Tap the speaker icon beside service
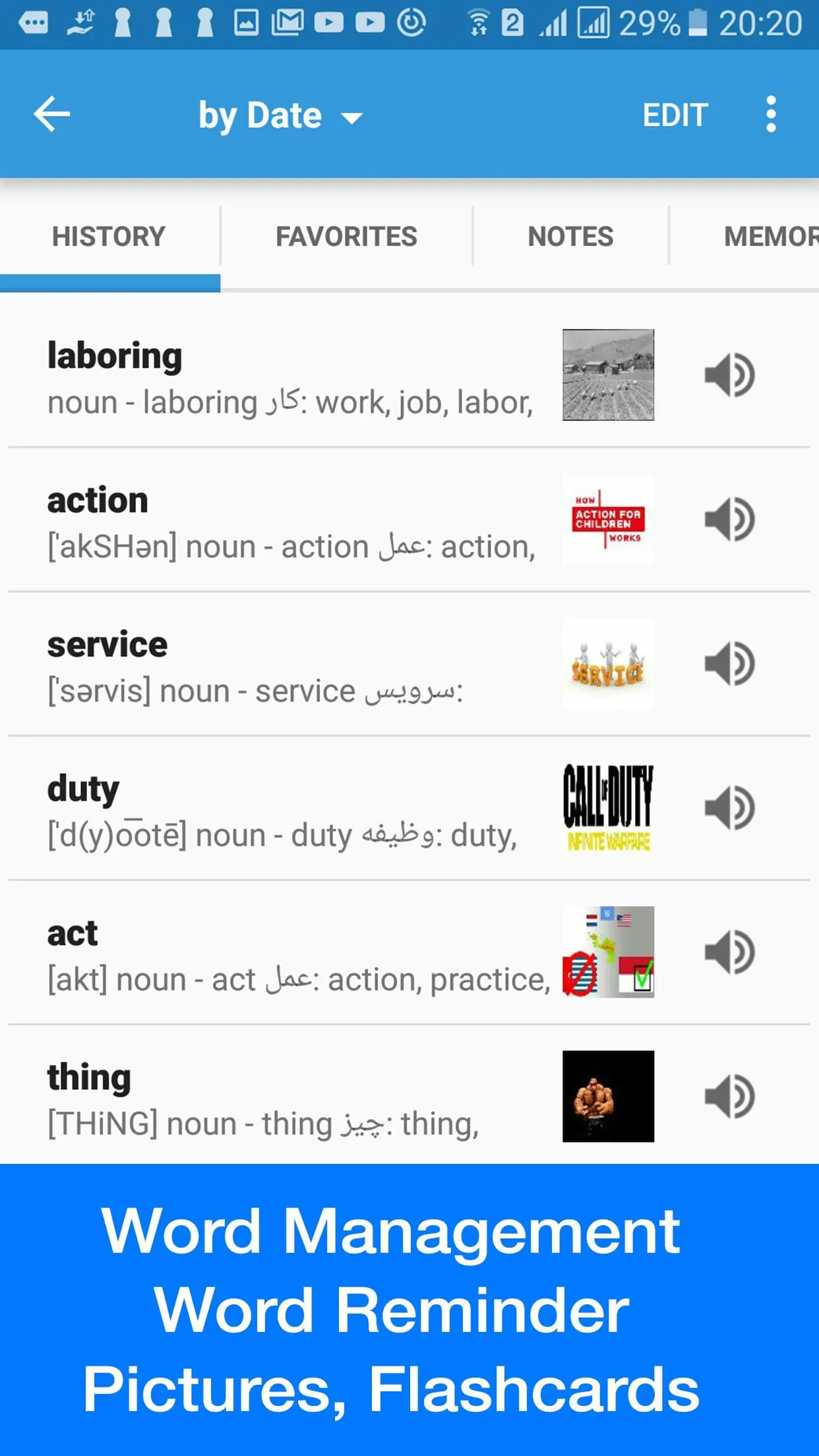This screenshot has width=819, height=1456. pyautogui.click(x=729, y=665)
